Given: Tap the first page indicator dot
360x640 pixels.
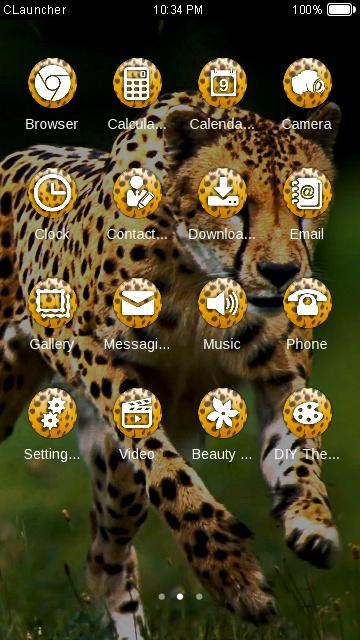Looking at the screenshot, I should (x=162, y=596).
